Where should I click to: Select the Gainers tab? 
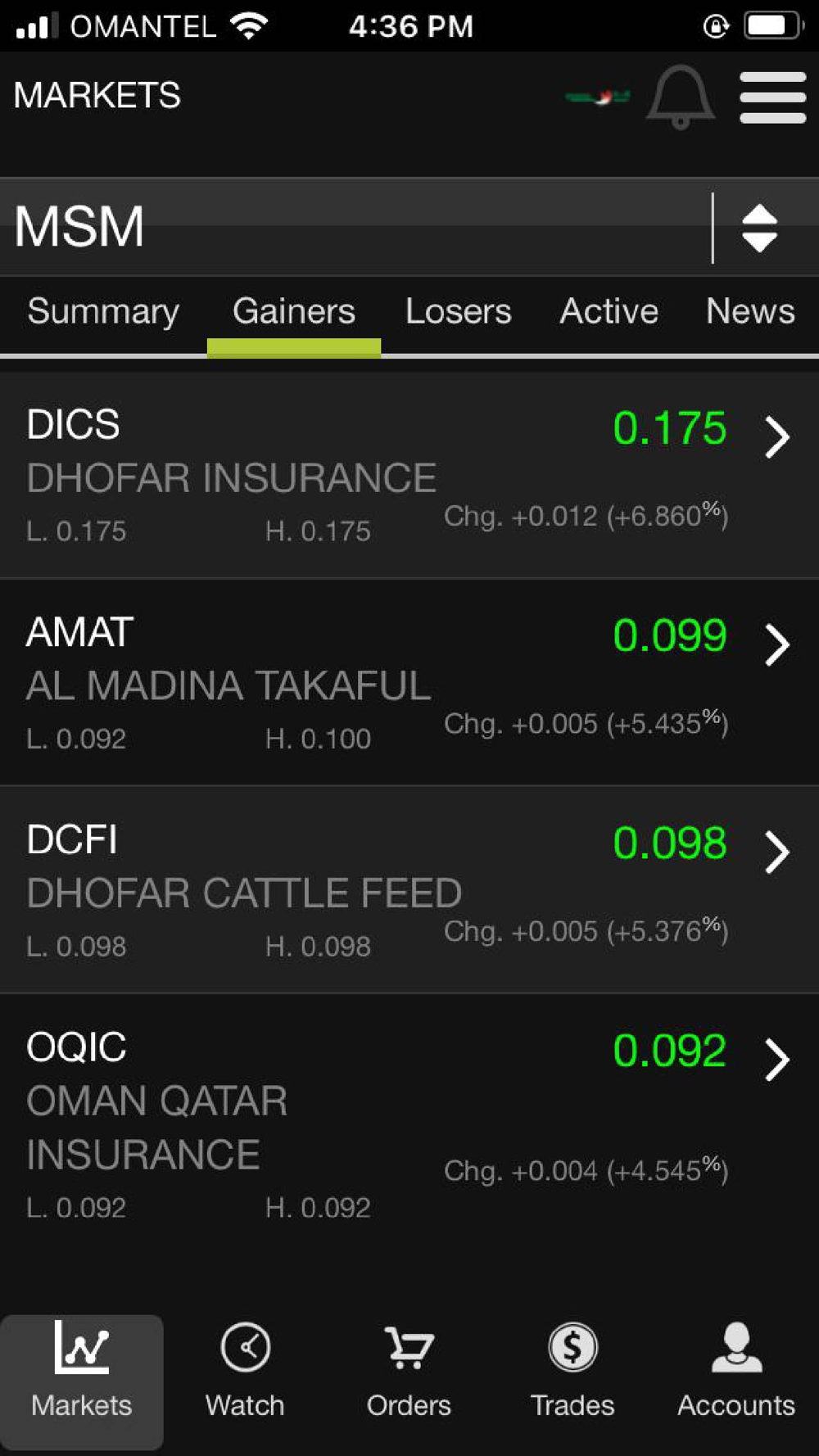point(294,312)
